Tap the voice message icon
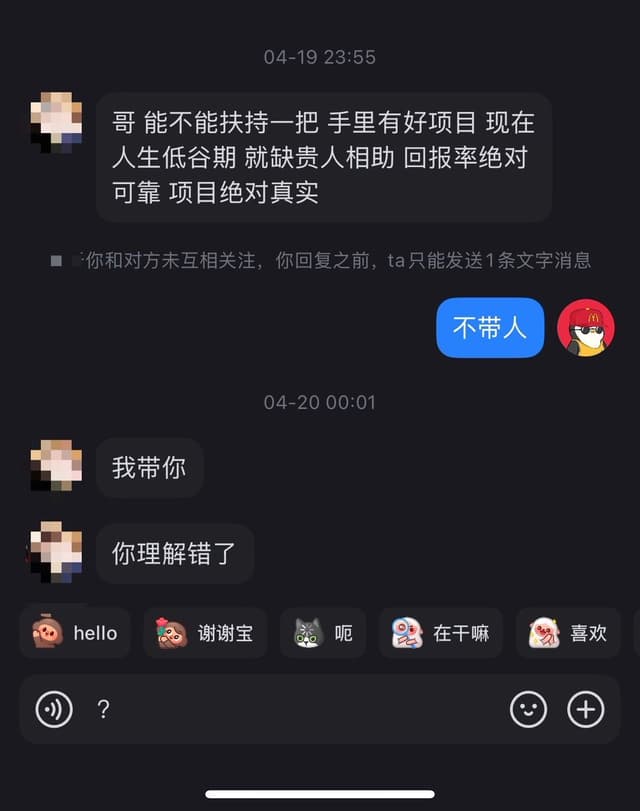The height and width of the screenshot is (811, 640). click(x=54, y=710)
